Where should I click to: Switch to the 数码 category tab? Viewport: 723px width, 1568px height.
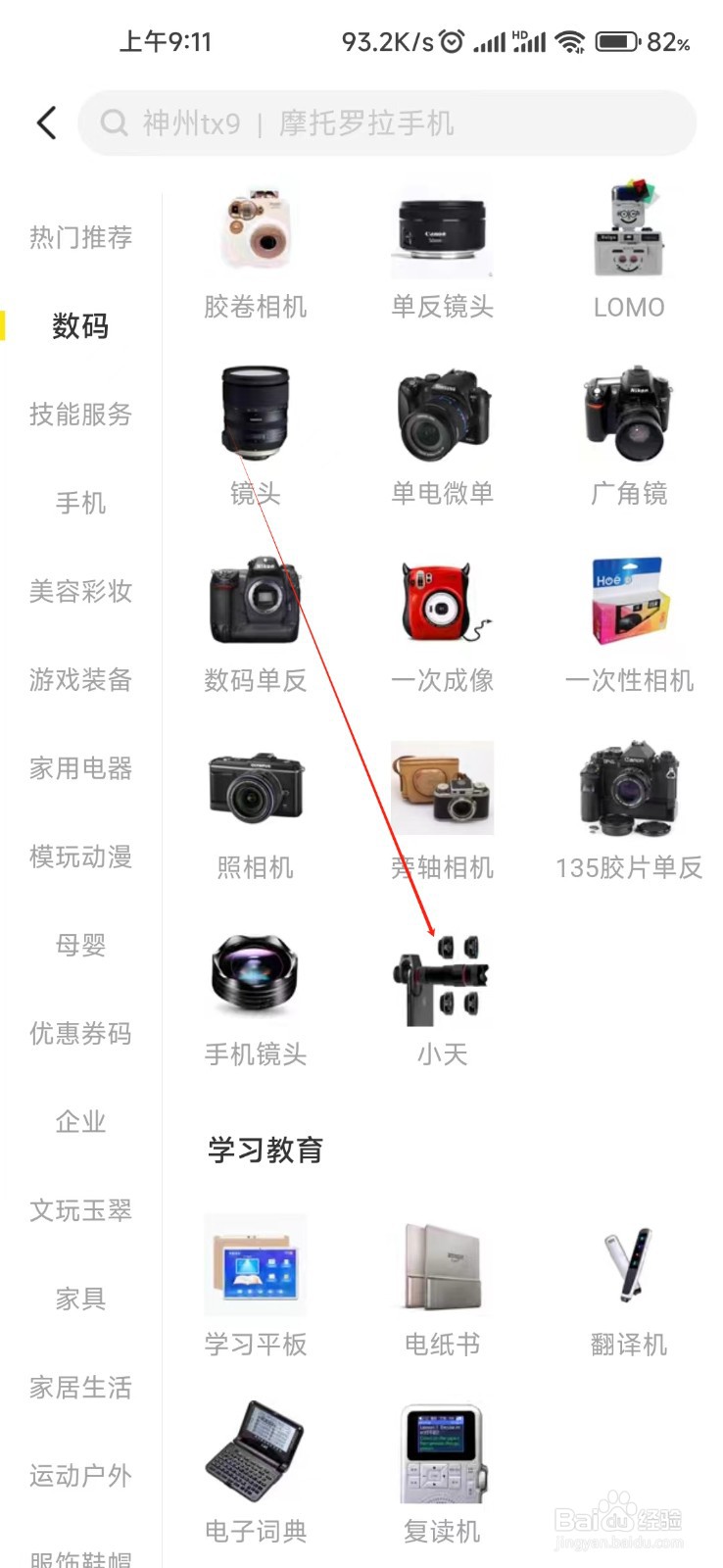[x=78, y=326]
